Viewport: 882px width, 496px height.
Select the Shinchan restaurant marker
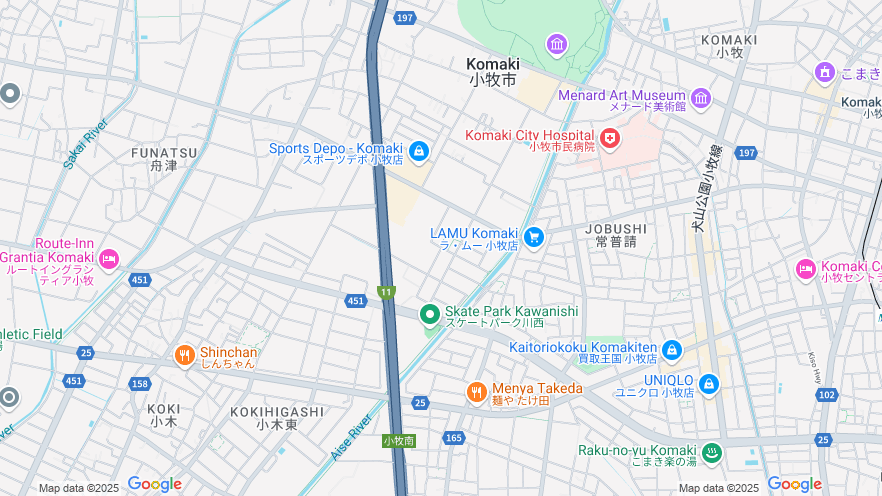[184, 355]
